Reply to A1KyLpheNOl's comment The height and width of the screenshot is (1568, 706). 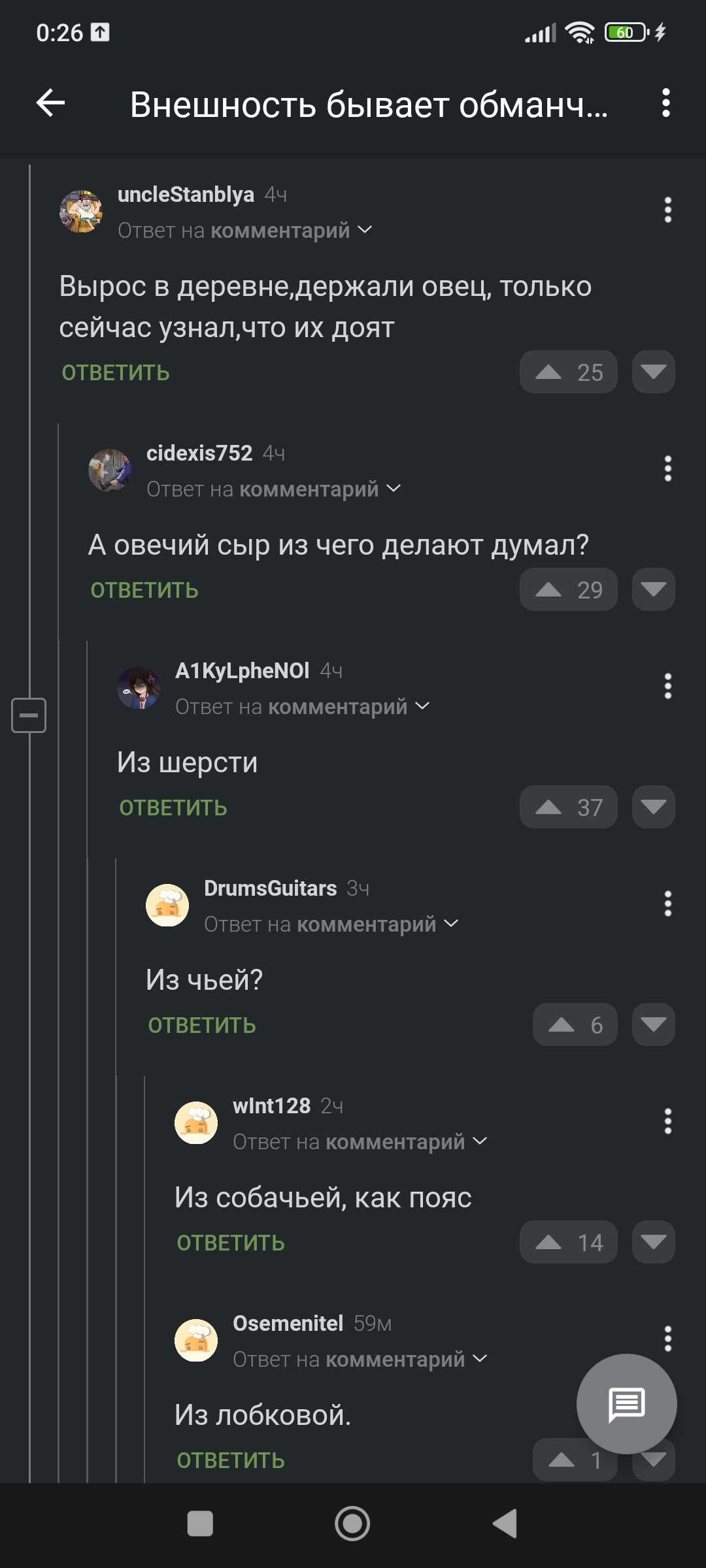173,808
